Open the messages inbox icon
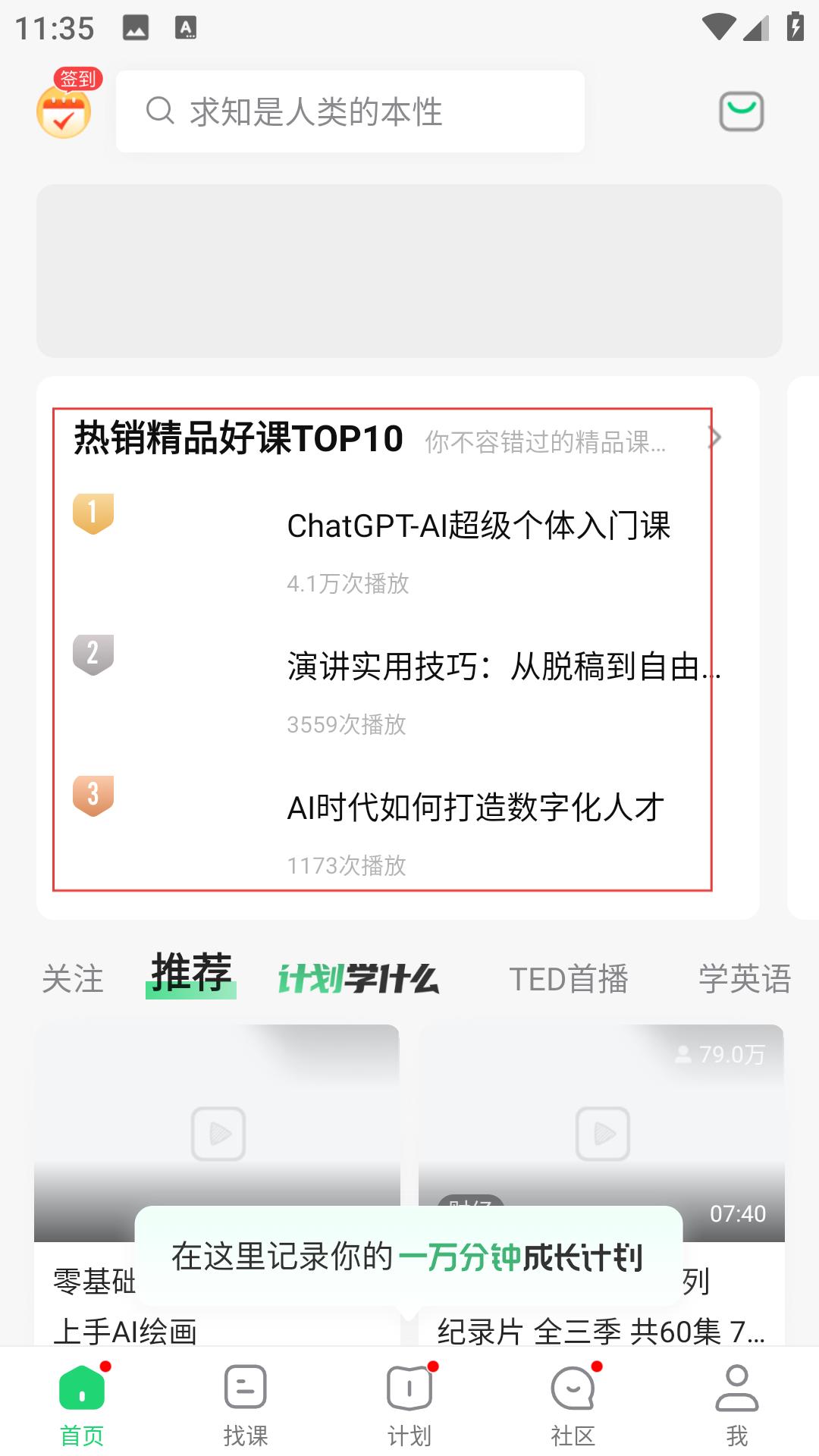The image size is (819, 1456). coord(741,111)
